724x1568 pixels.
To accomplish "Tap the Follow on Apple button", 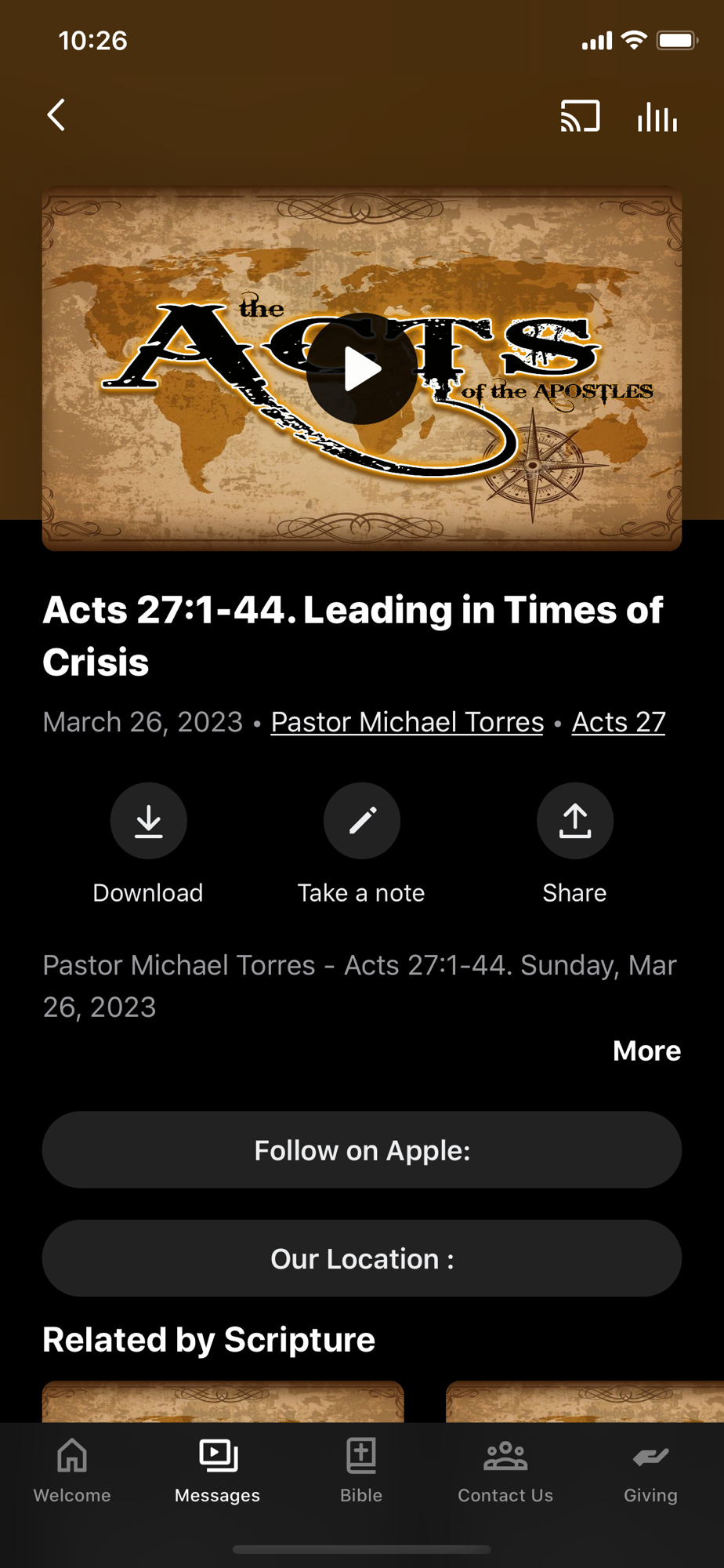I will pyautogui.click(x=361, y=1150).
